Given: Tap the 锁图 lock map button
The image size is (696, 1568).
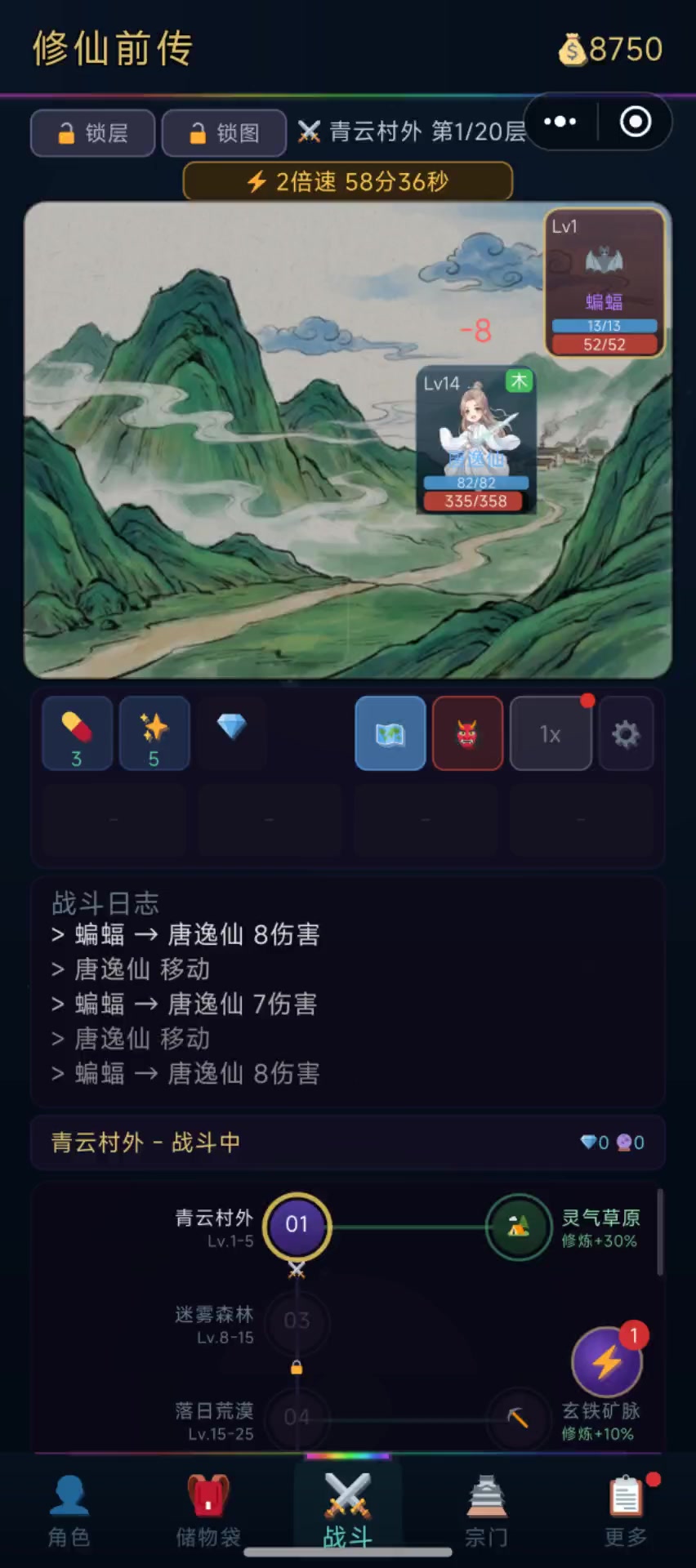Looking at the screenshot, I should point(224,133).
